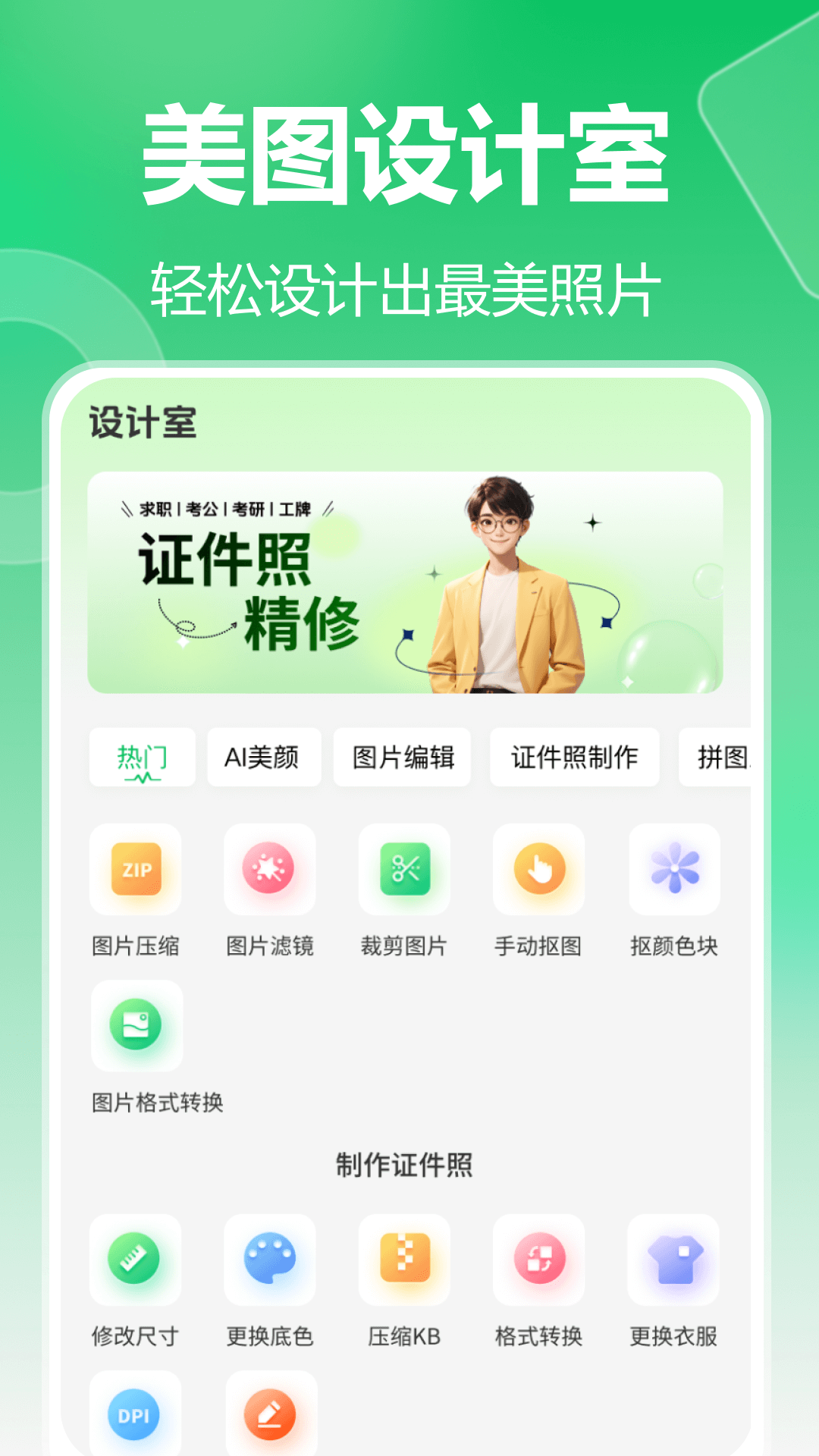
Task: Select the 裁剪图片 crop tool
Action: 404,870
